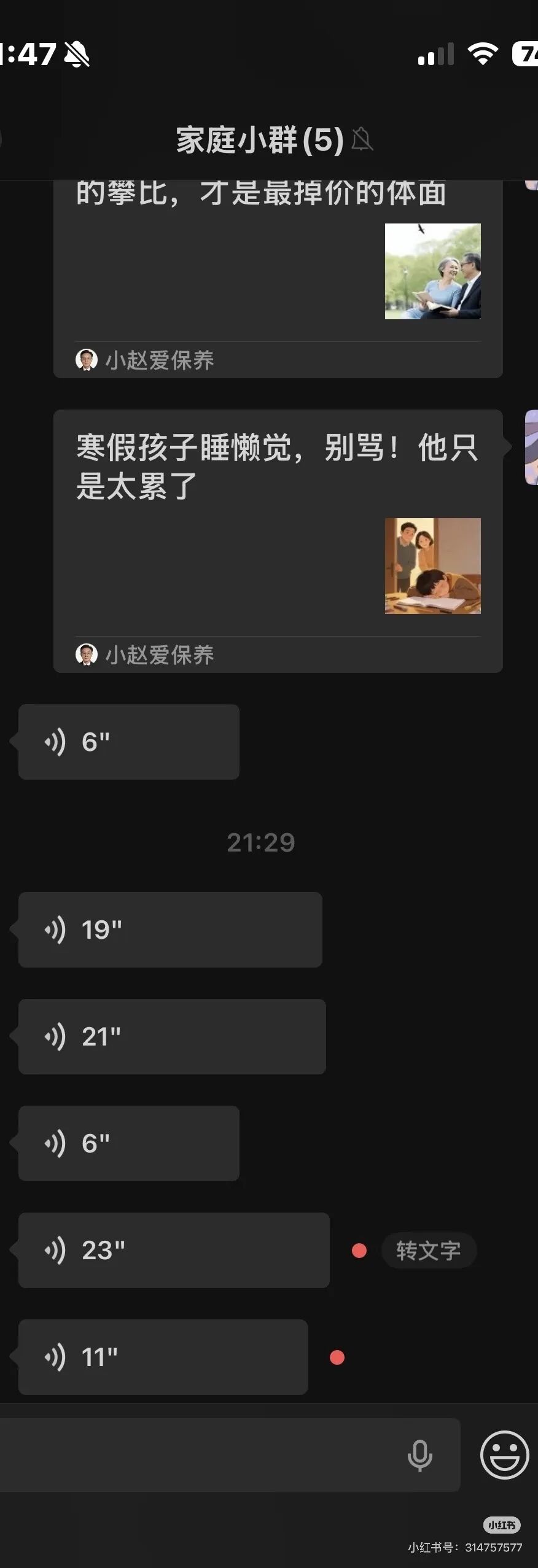Tap the microphone icon in the input bar
538x1568 pixels.
420,1456
